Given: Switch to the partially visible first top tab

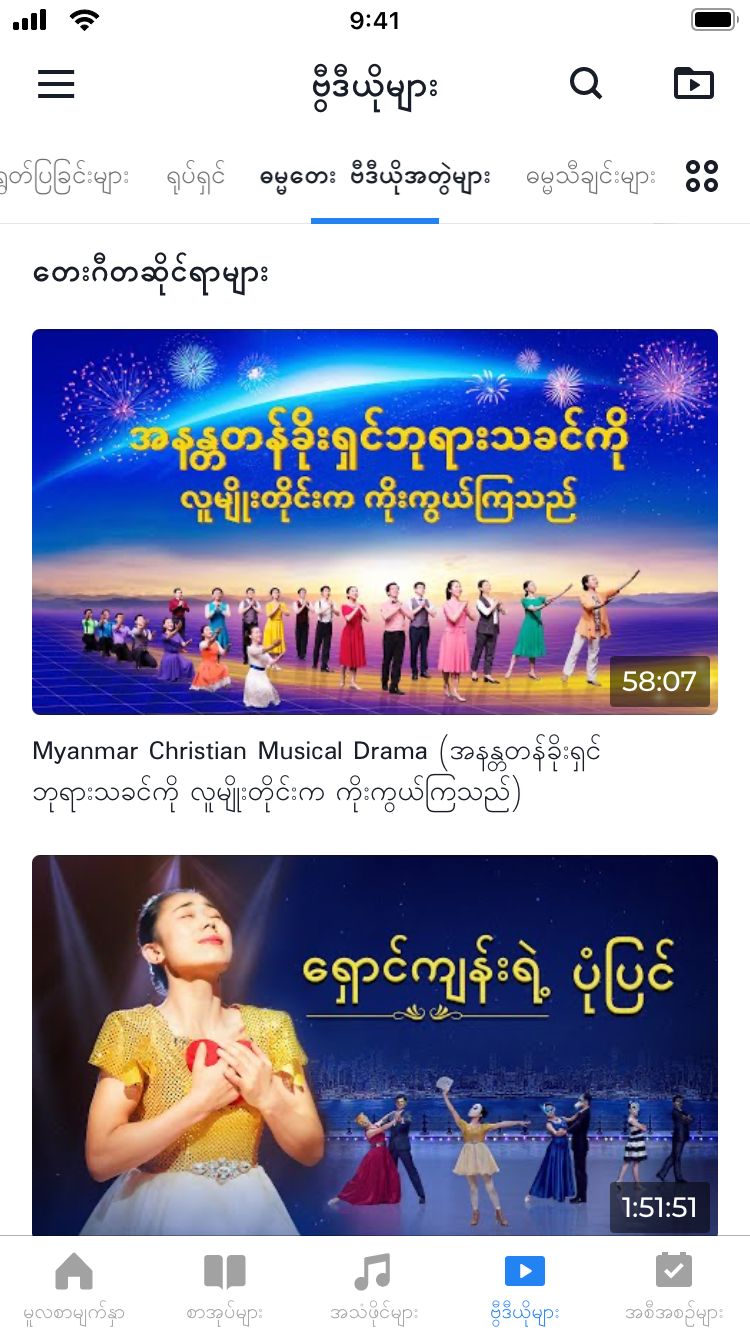Looking at the screenshot, I should coord(64,178).
